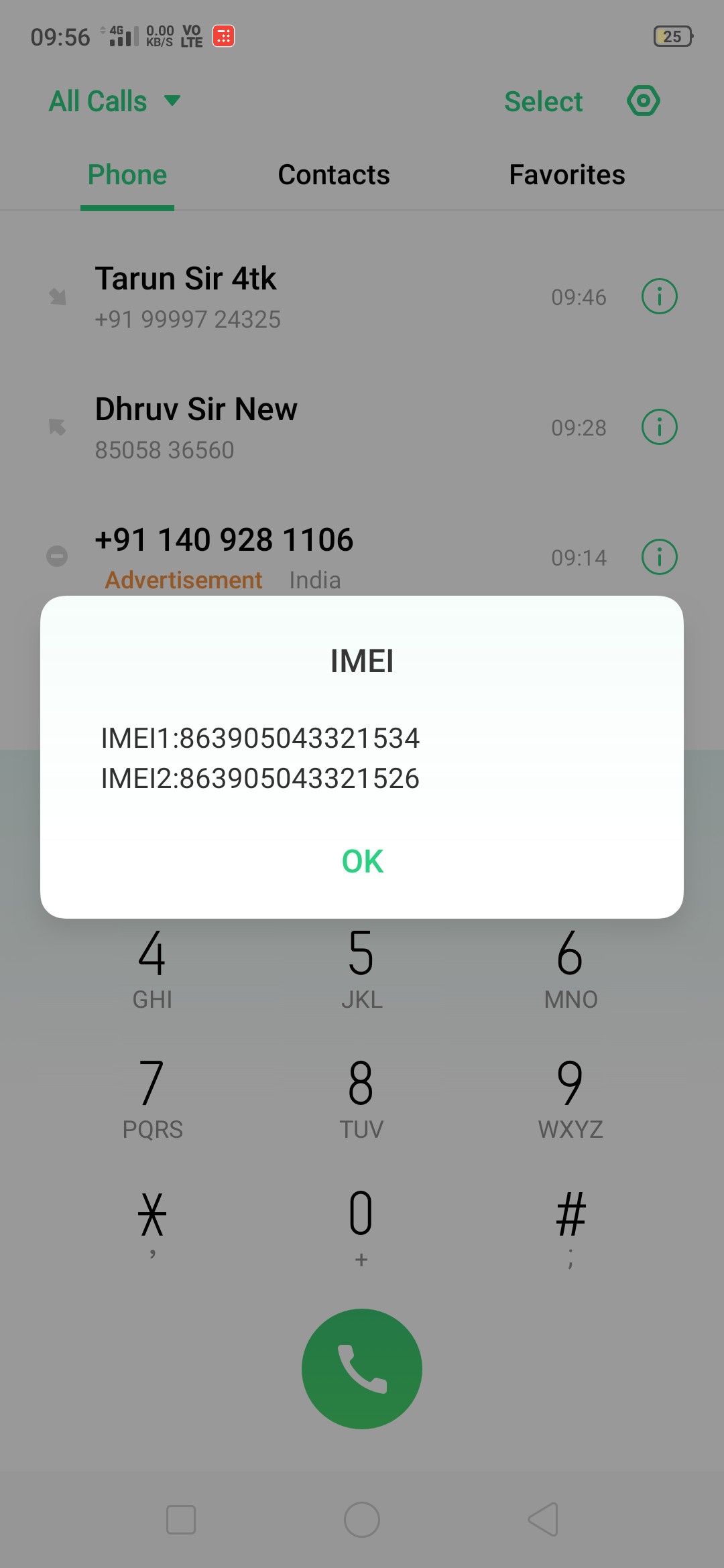Enter digit 8 on the dial pad
Screen dimensions: 724x1568
(x=361, y=1096)
